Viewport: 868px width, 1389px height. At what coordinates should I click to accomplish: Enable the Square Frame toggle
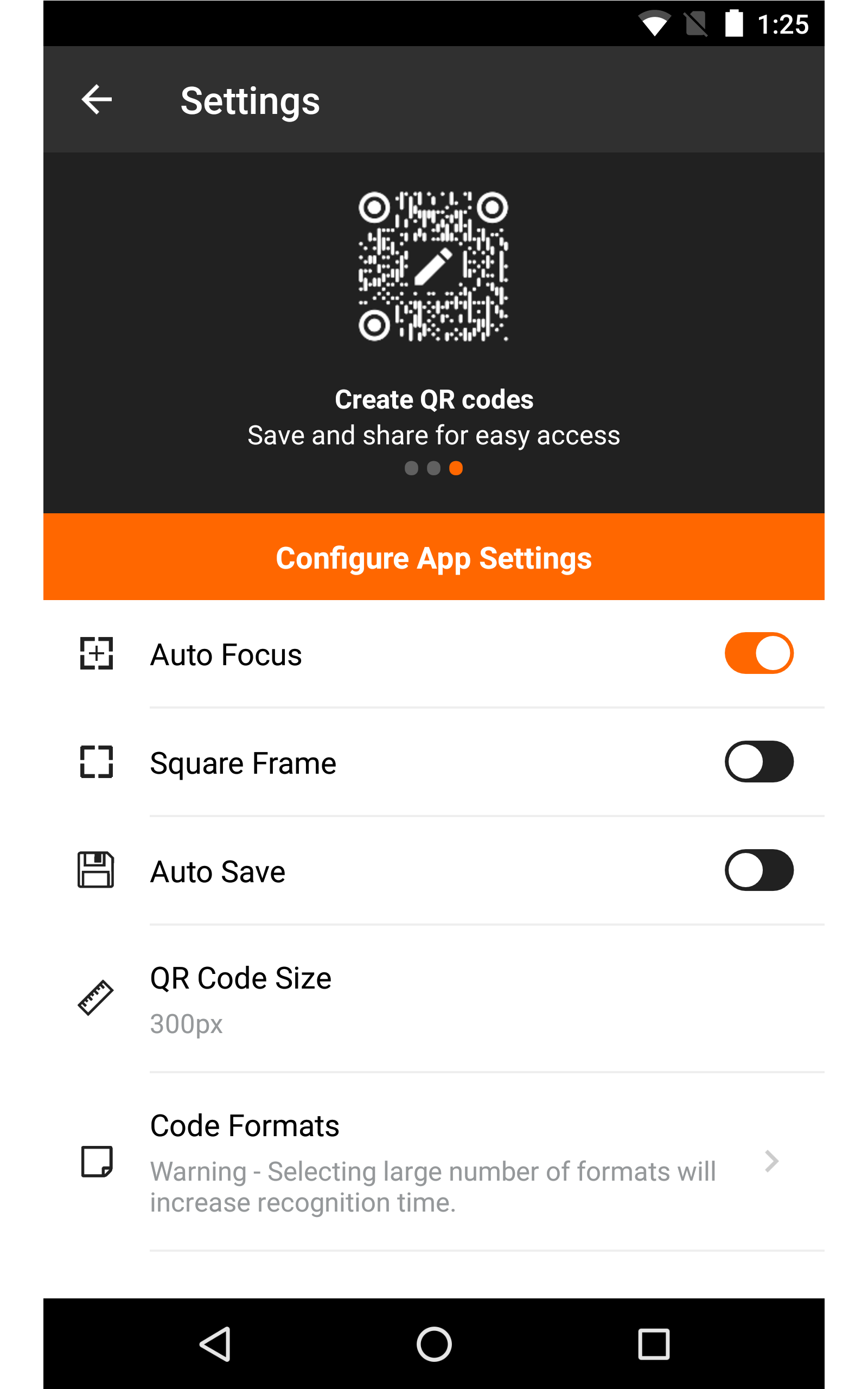pos(759,762)
